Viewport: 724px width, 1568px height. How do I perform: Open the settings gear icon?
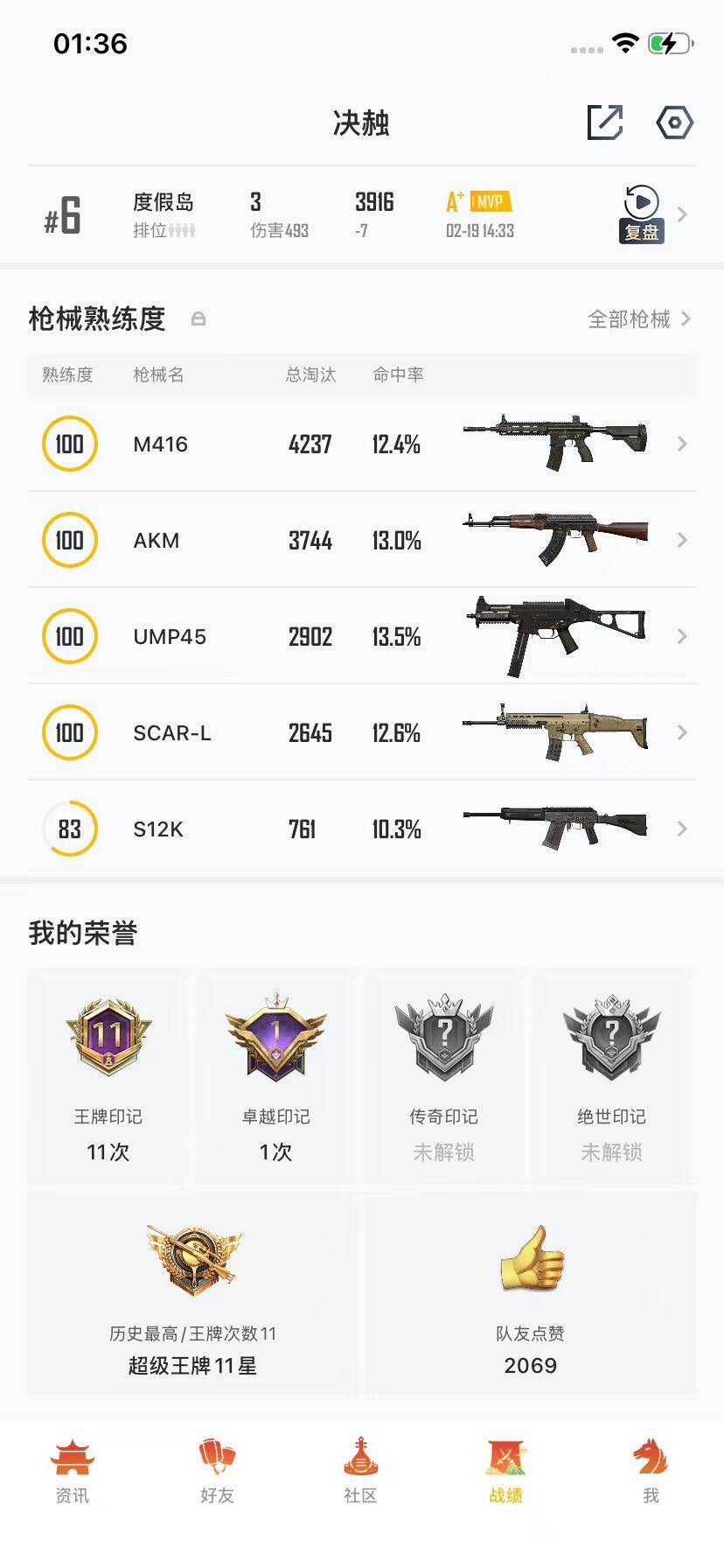click(x=672, y=124)
